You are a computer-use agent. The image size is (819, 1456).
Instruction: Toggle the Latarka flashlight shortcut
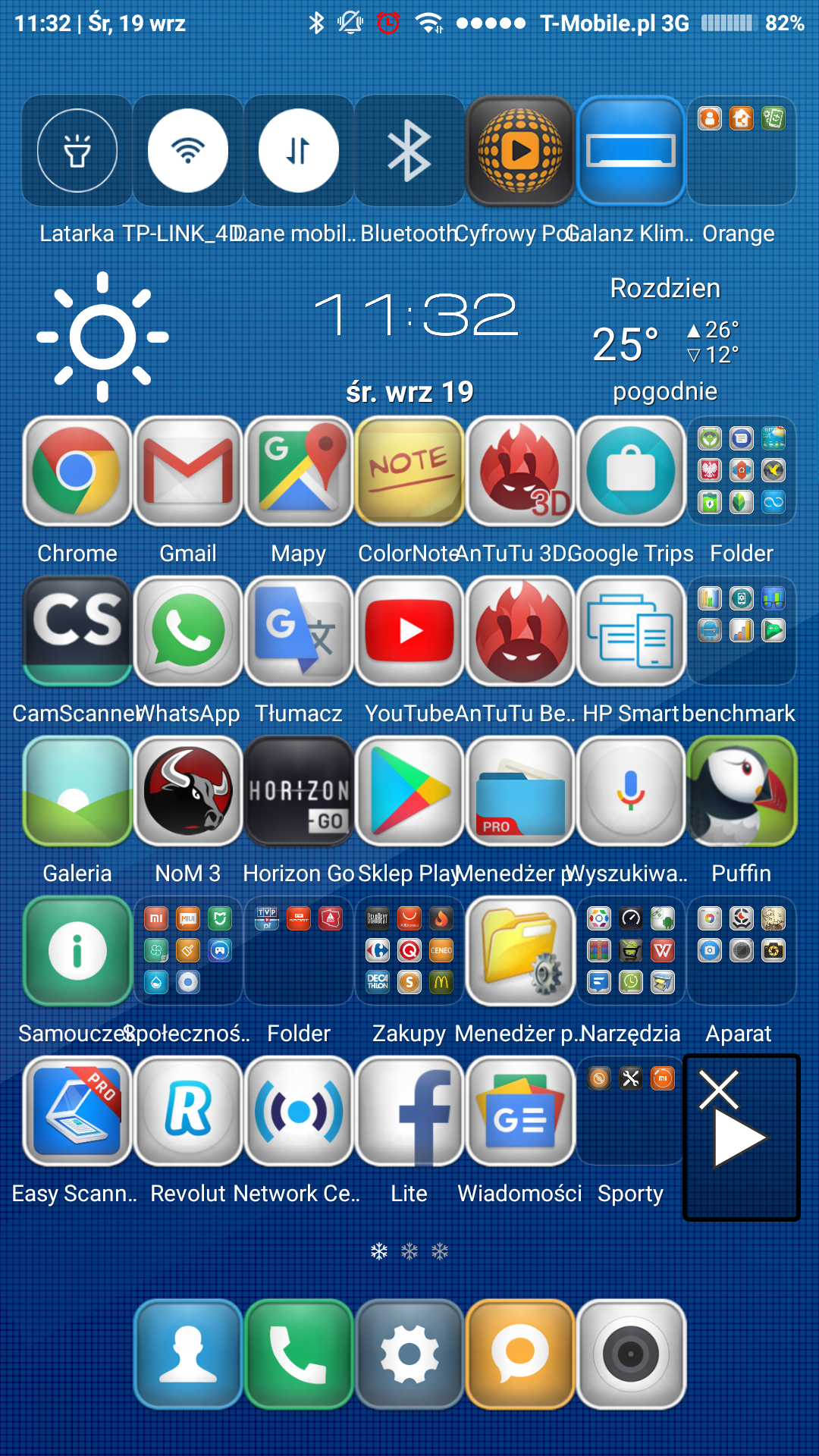(x=77, y=151)
